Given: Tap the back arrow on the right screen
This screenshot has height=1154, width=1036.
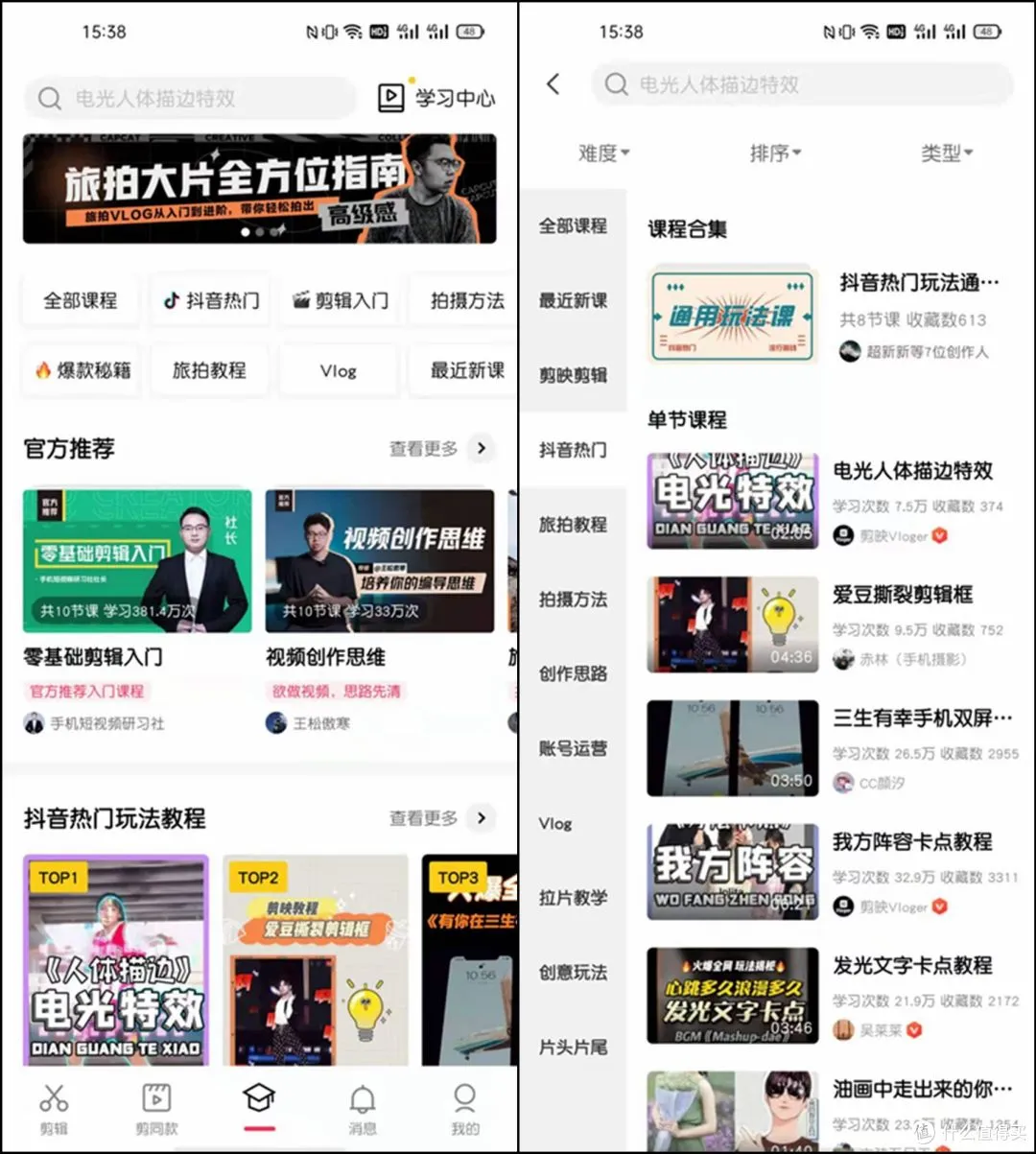Looking at the screenshot, I should point(553,84).
